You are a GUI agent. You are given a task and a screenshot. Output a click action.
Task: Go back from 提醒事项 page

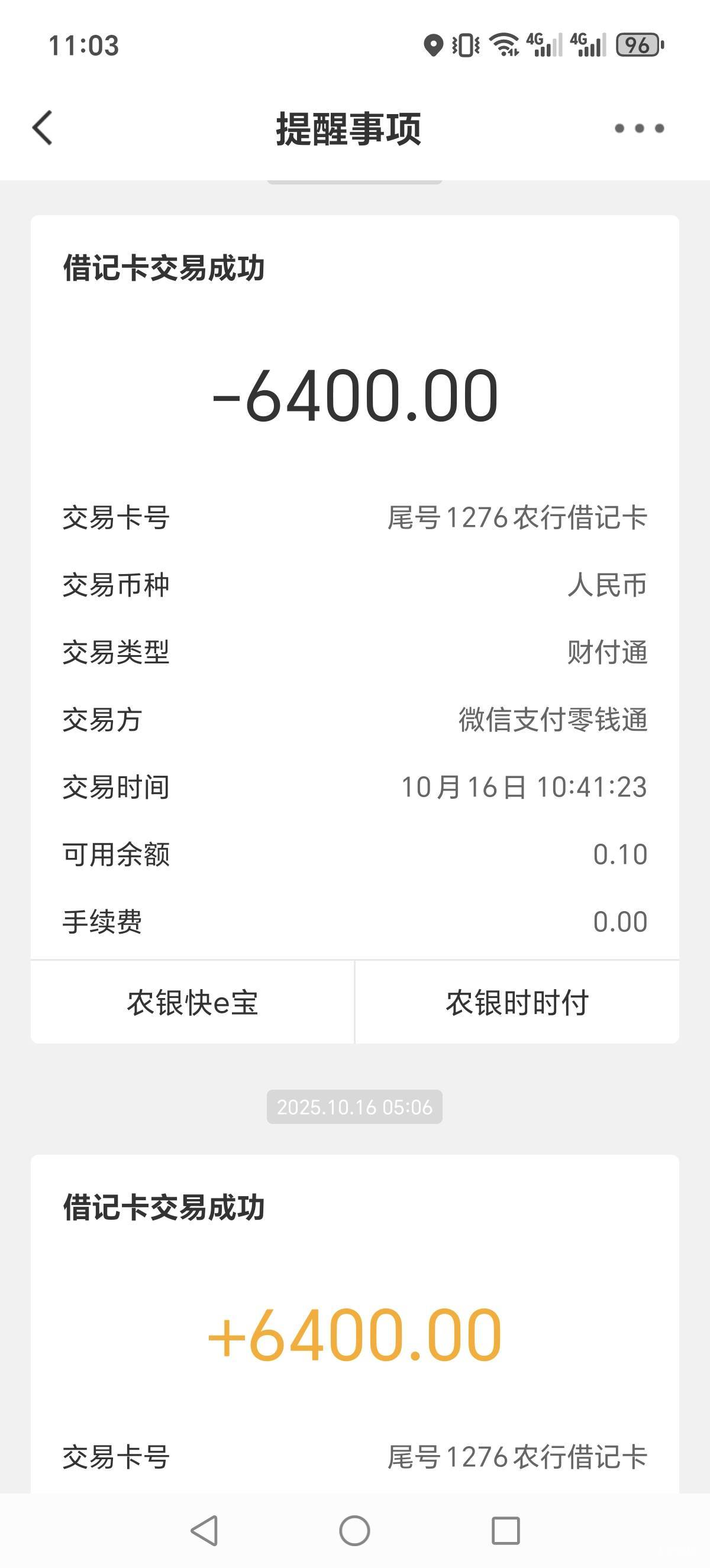pyautogui.click(x=43, y=128)
